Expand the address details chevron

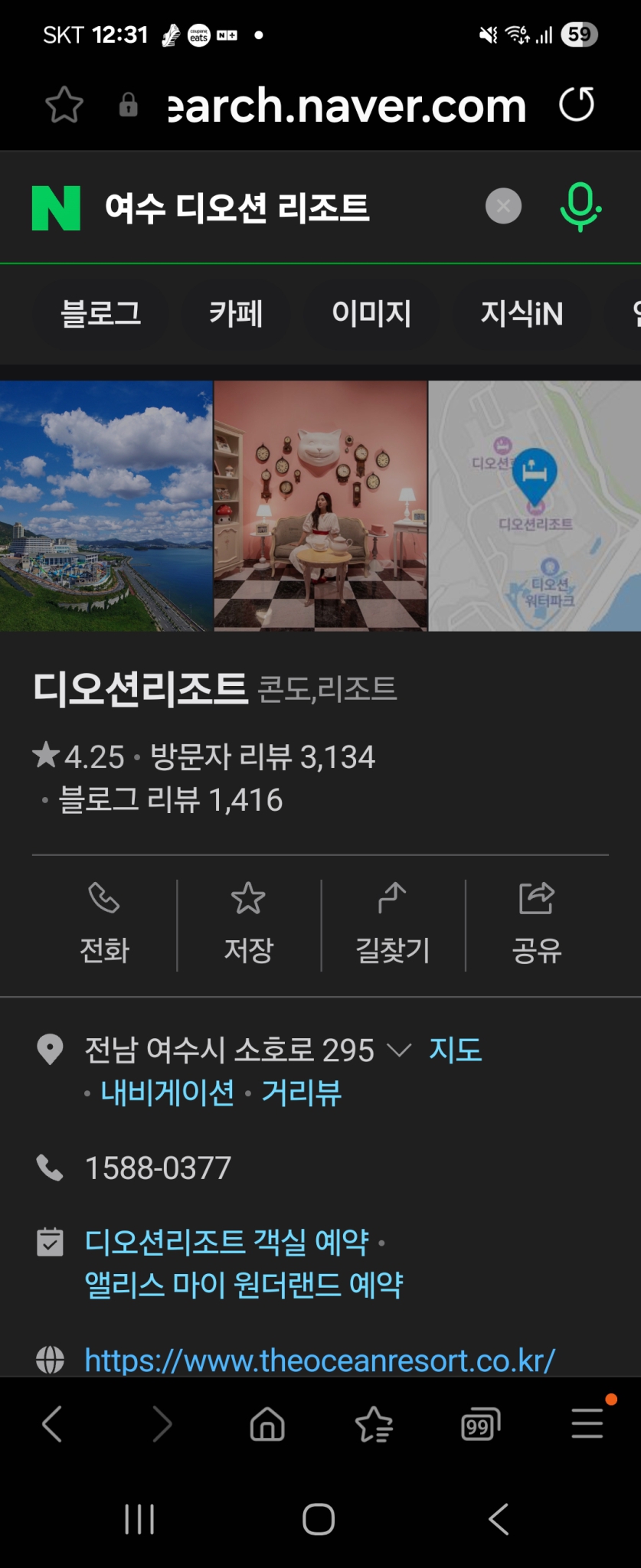(x=401, y=1051)
